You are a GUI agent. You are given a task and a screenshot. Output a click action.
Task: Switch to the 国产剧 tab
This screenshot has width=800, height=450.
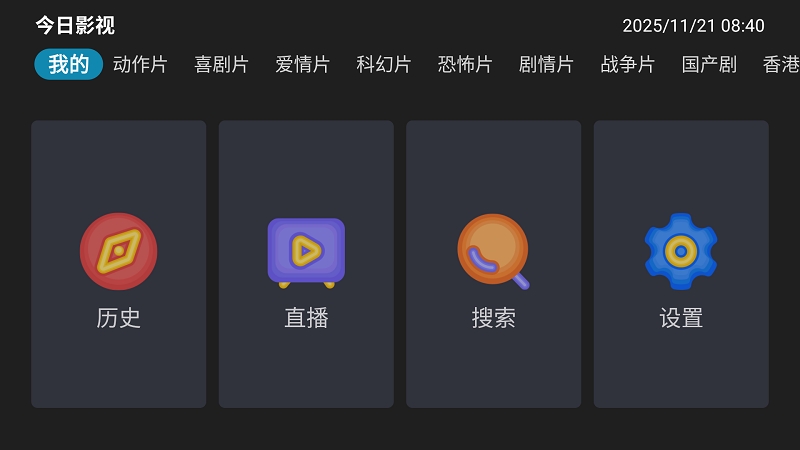tap(709, 65)
